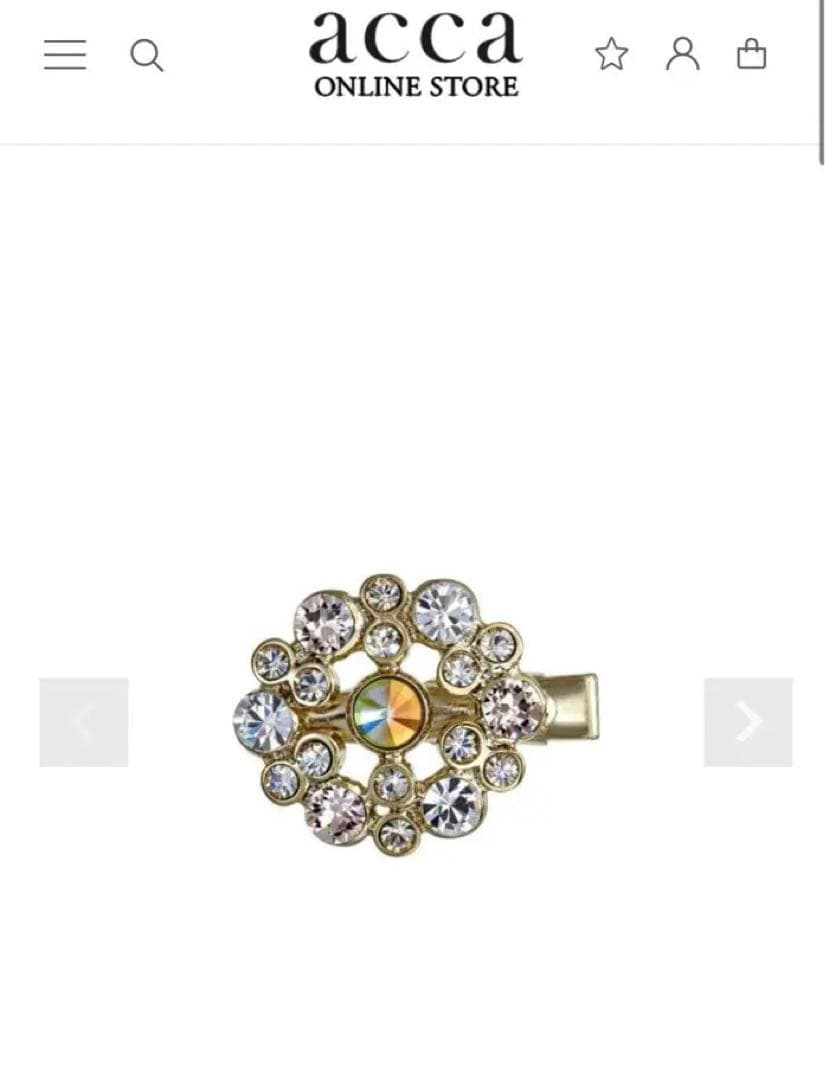Screen dimensions: 825x1080
Task: Open the shopping bag
Action: [751, 54]
